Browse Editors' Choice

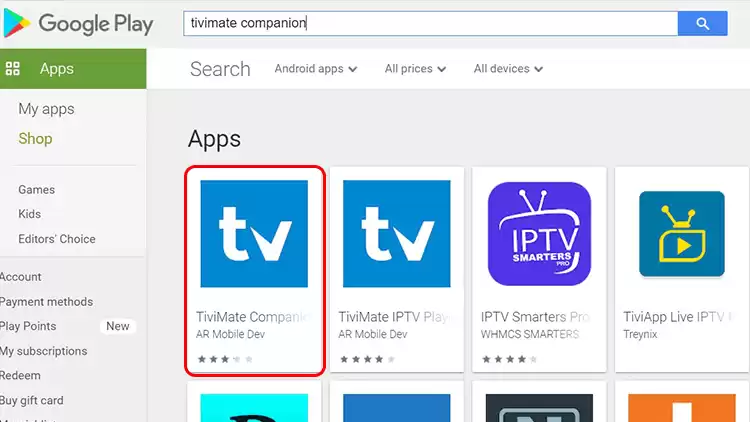coord(57,239)
